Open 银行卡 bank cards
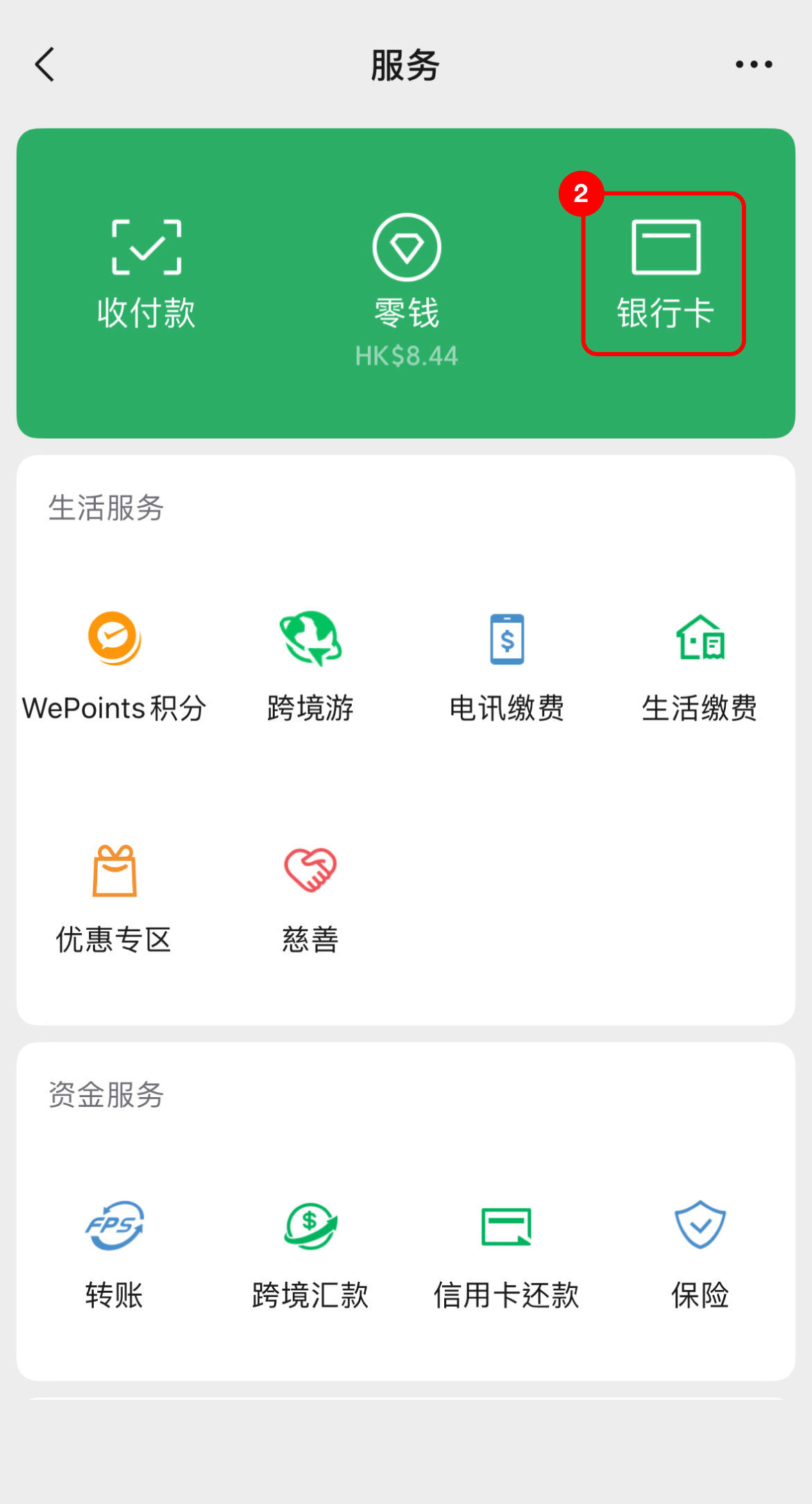Screen dimensions: 812x1504 pyautogui.click(x=665, y=275)
